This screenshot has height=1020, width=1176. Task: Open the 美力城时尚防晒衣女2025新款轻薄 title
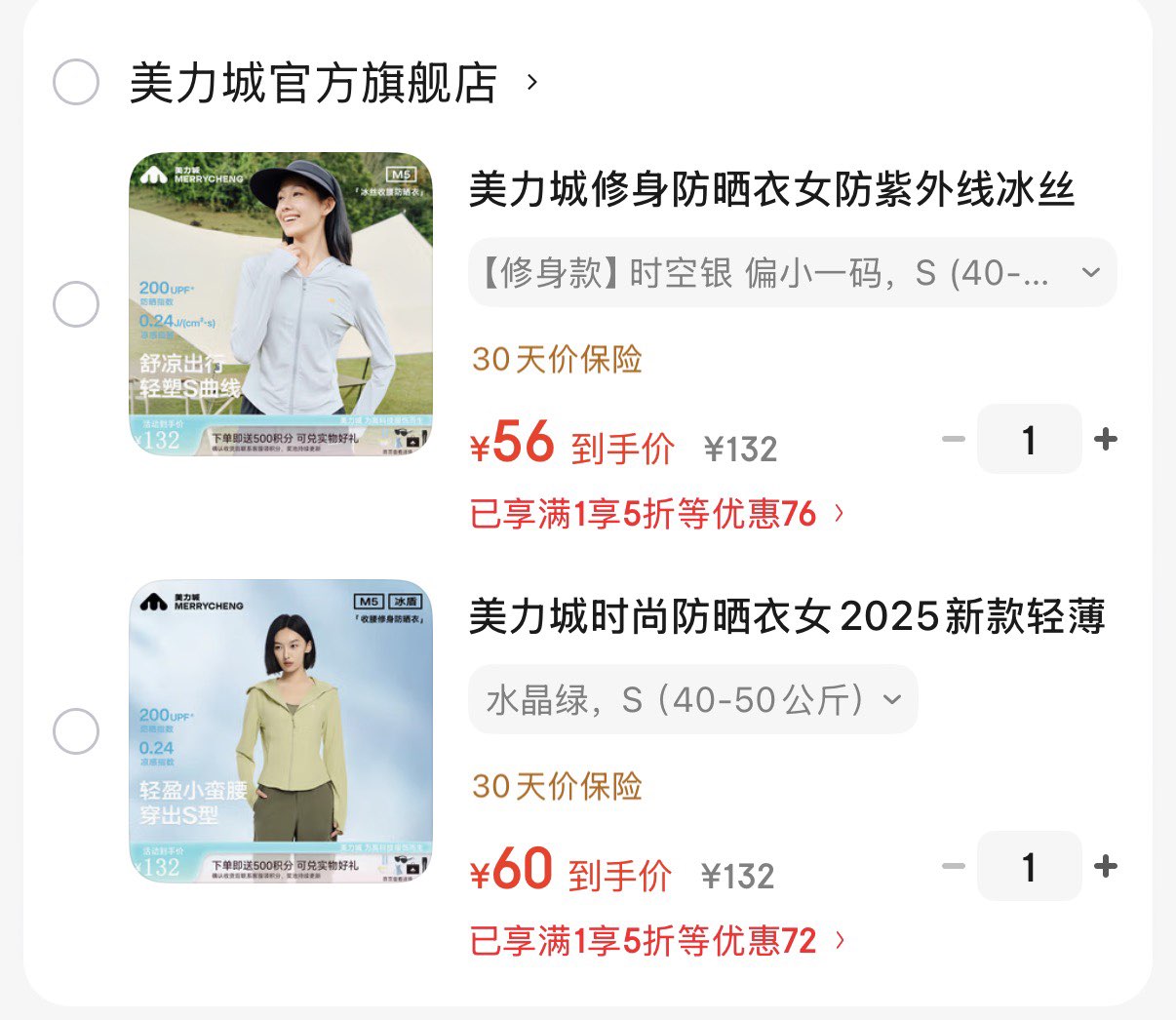pos(786,616)
